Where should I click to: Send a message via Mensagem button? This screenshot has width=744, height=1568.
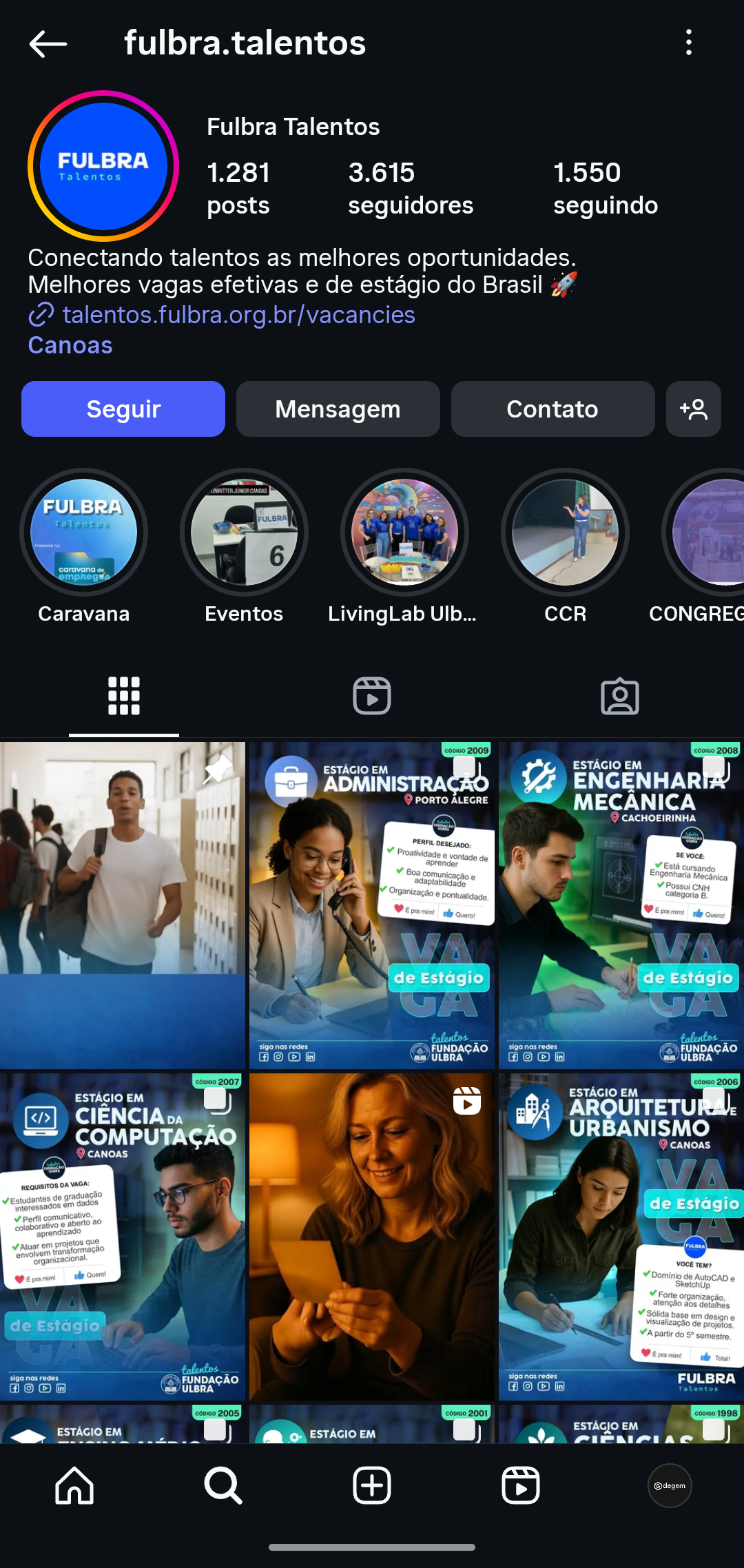pos(338,409)
